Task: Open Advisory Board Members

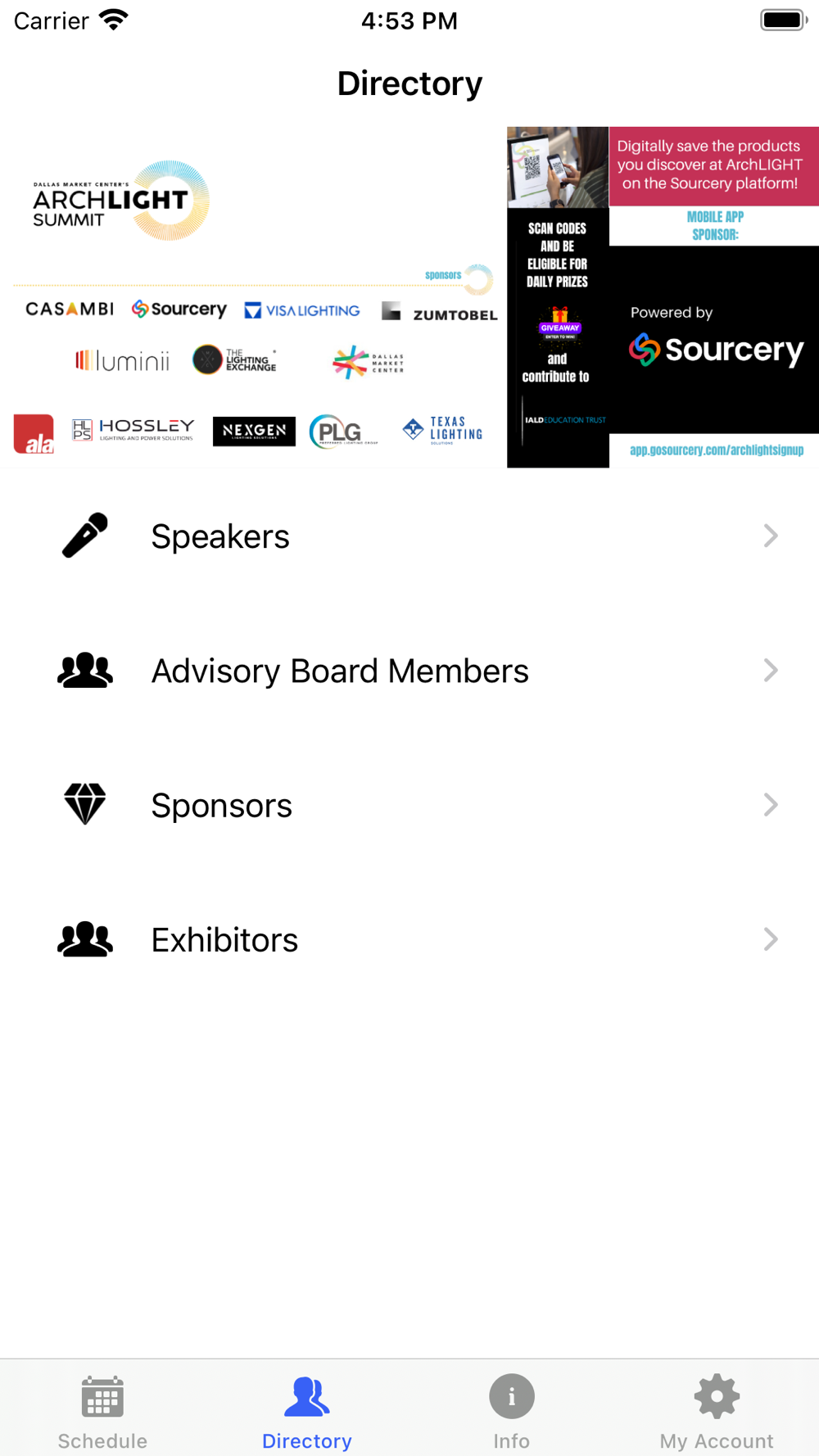Action: click(409, 671)
